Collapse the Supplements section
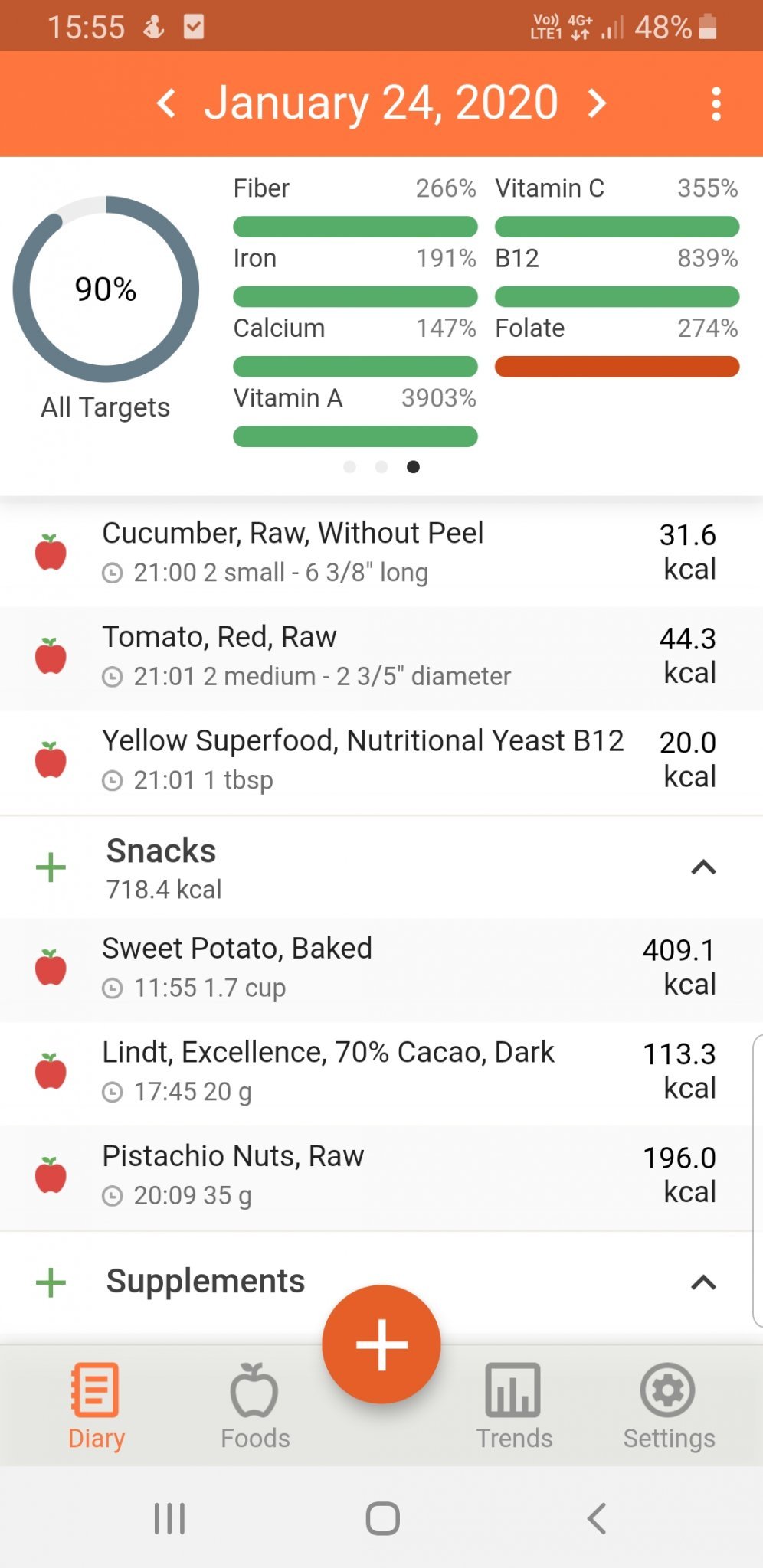 coord(703,1282)
